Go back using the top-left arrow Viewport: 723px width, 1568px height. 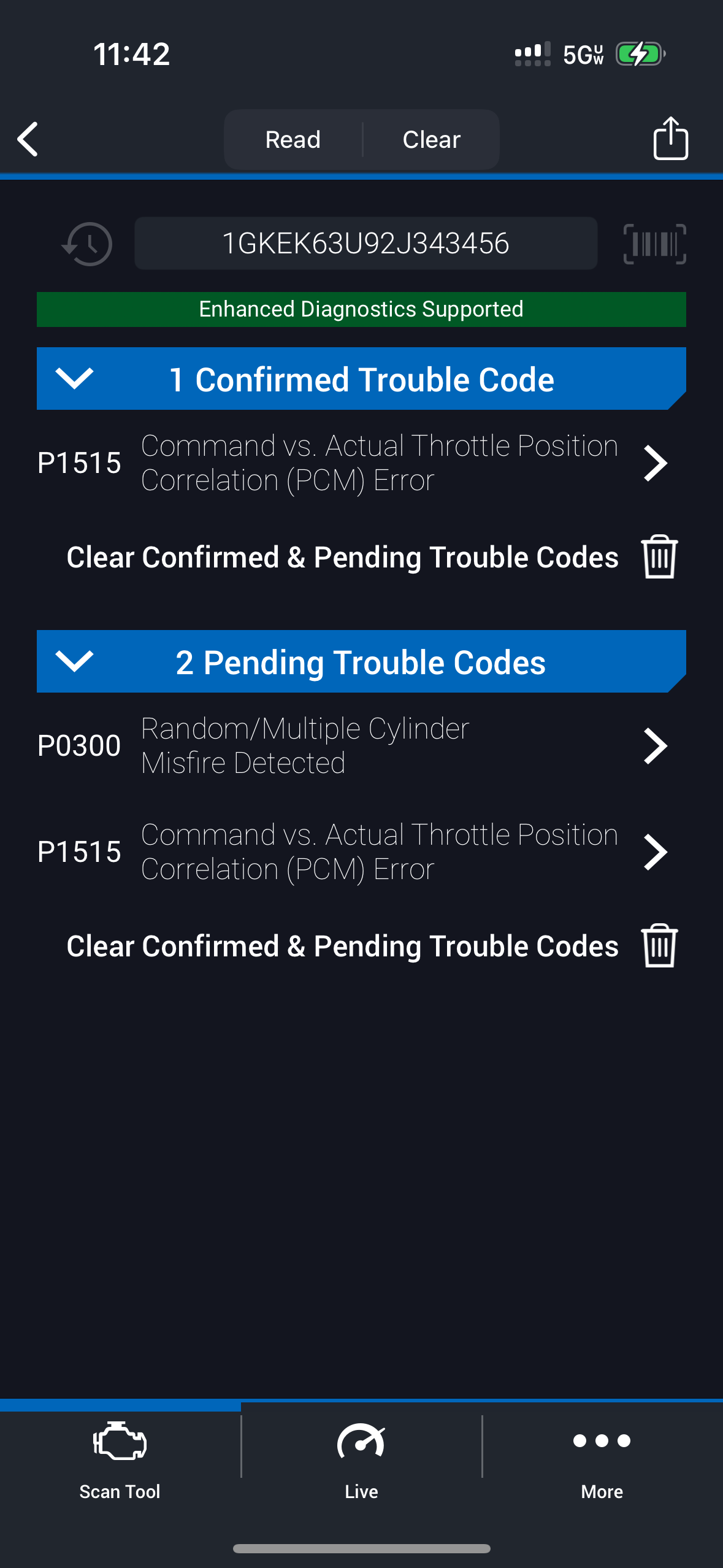point(28,139)
